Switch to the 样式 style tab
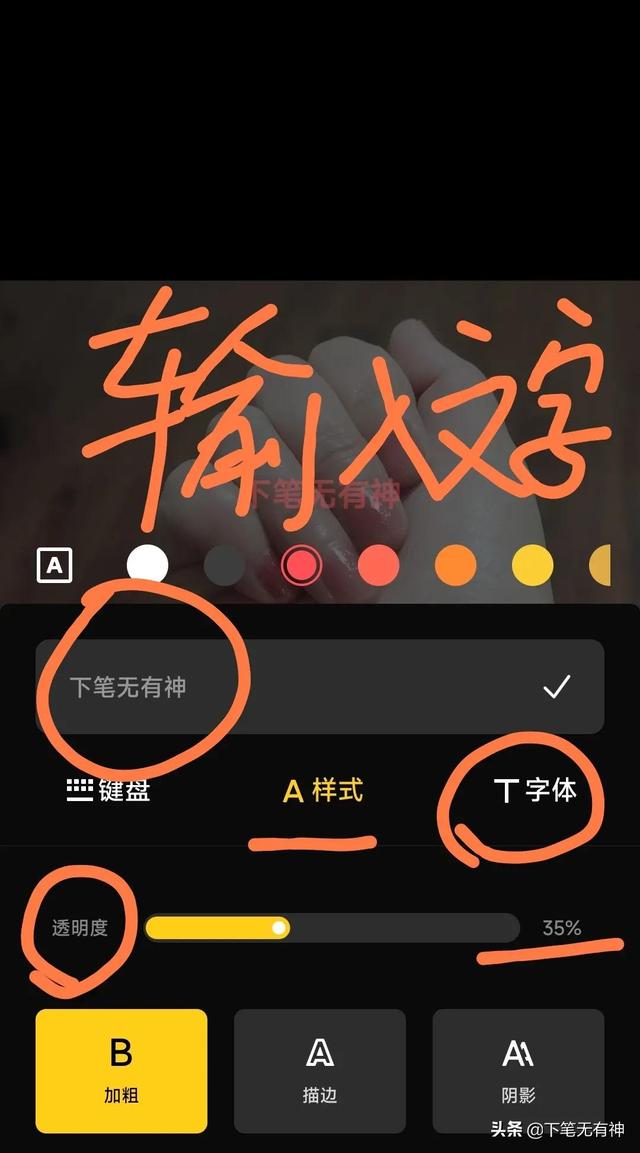 [x=323, y=791]
